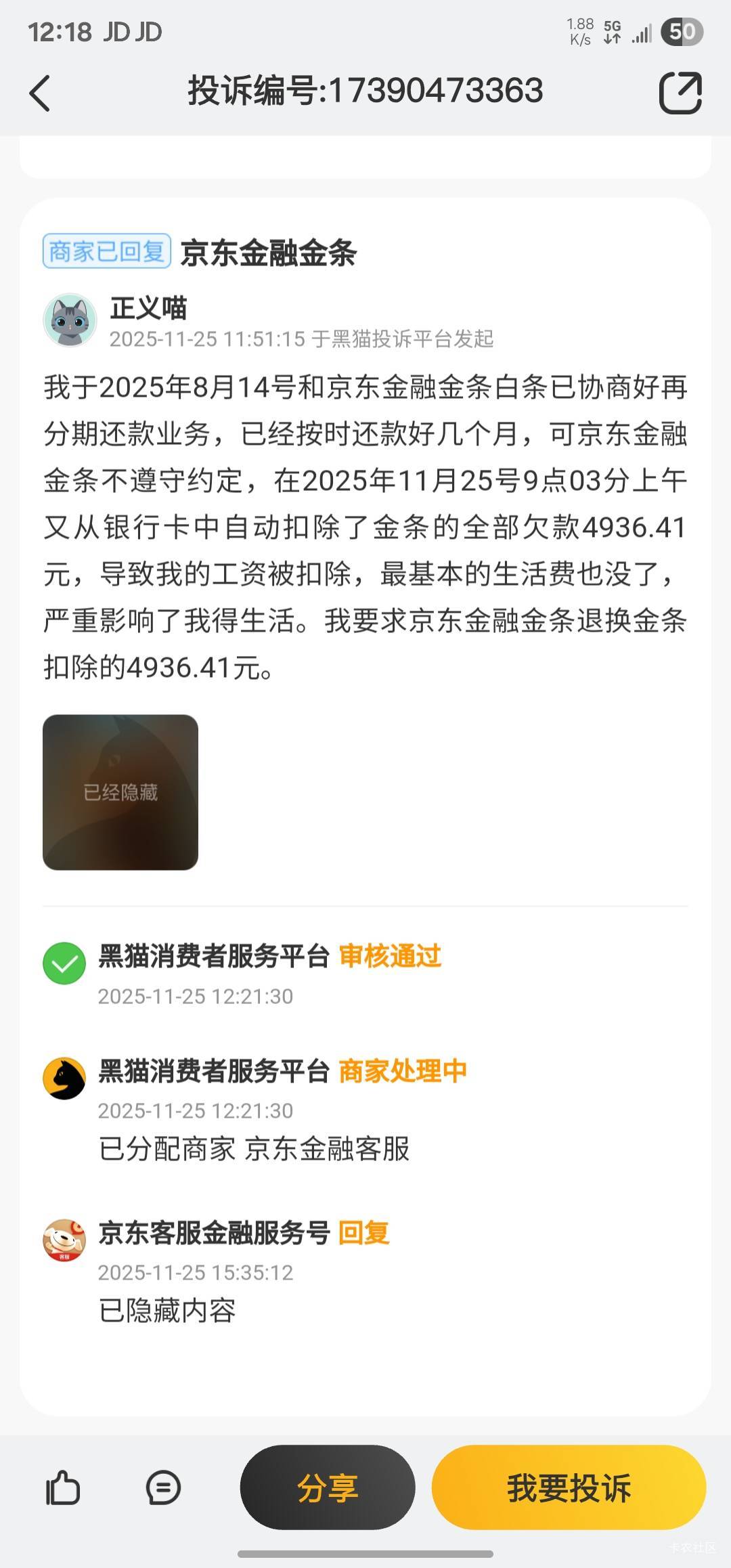Go back from the complaint details
The width and height of the screenshot is (731, 1568).
pyautogui.click(x=40, y=93)
